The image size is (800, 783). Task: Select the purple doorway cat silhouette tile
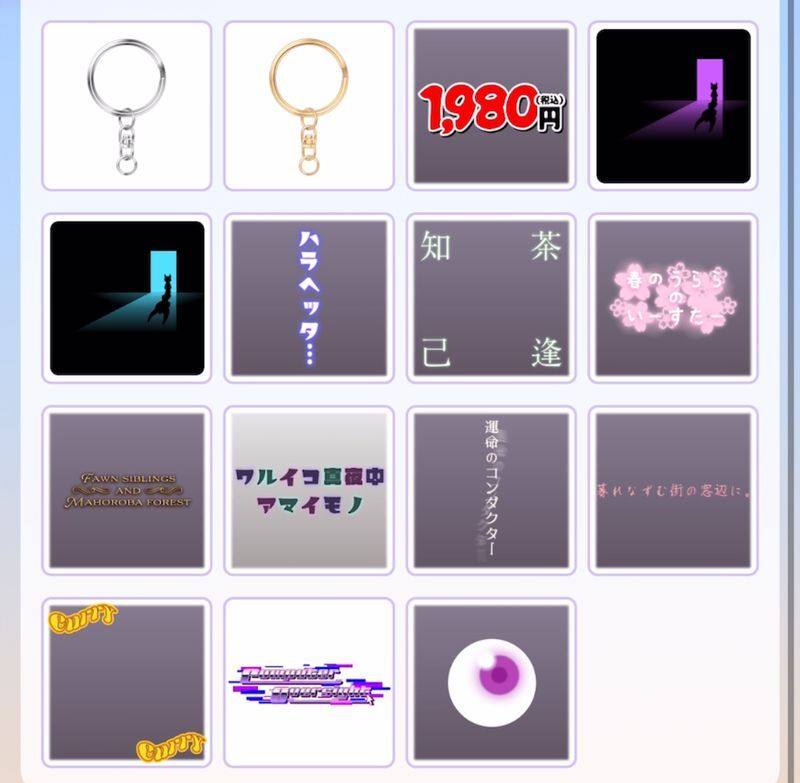pyautogui.click(x=673, y=106)
